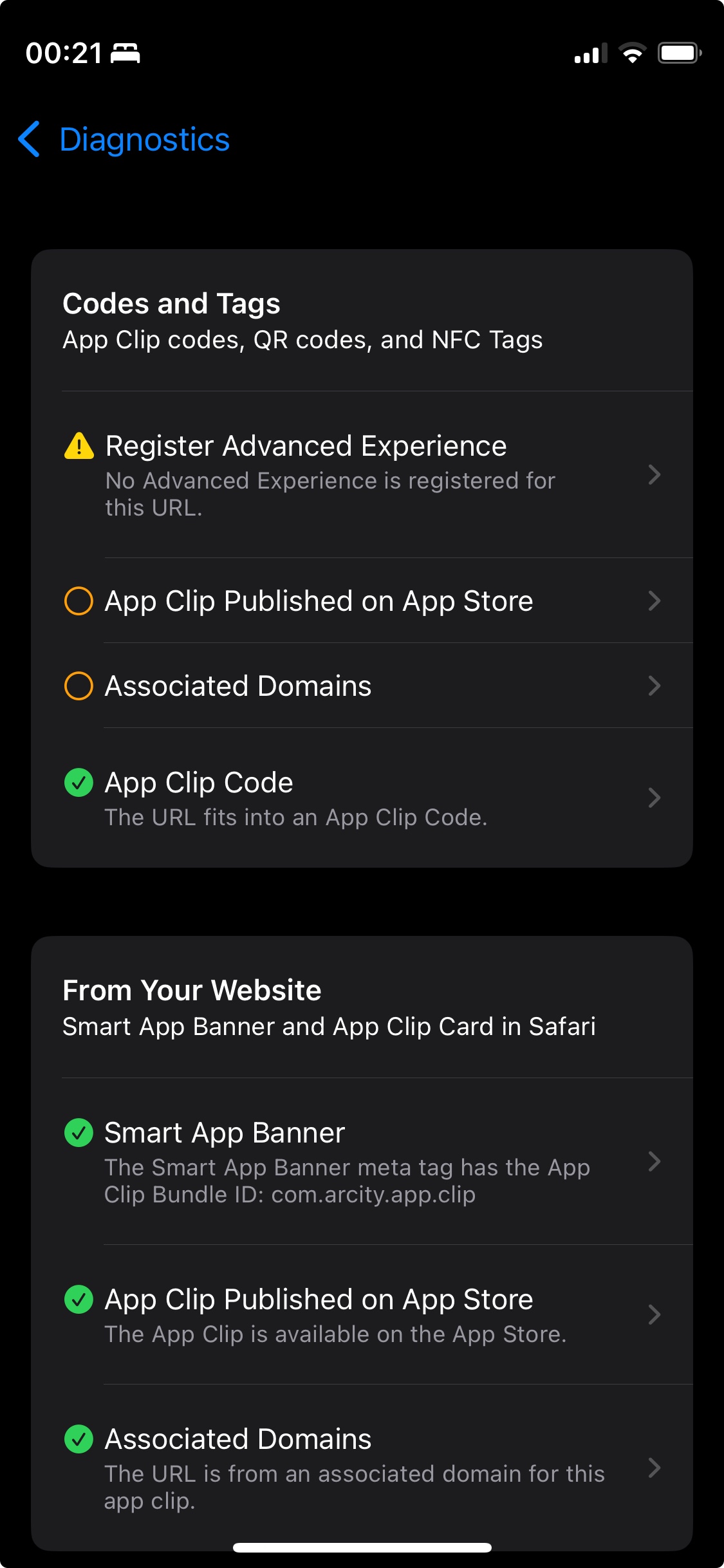Image resolution: width=724 pixels, height=1568 pixels.
Task: Open the App Clip Code row
Action: (362, 798)
